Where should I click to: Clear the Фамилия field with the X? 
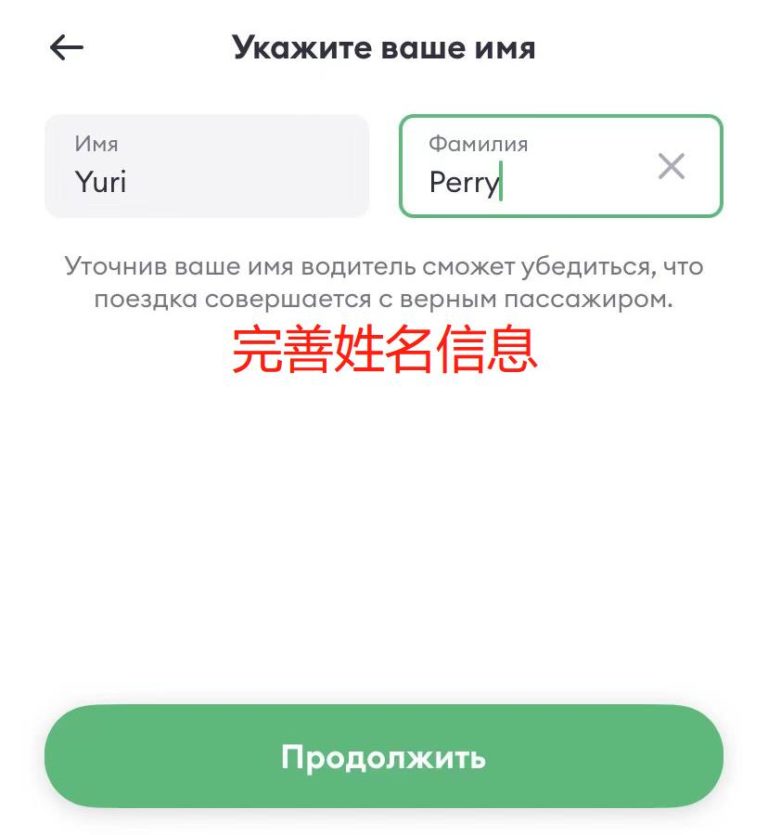click(671, 166)
